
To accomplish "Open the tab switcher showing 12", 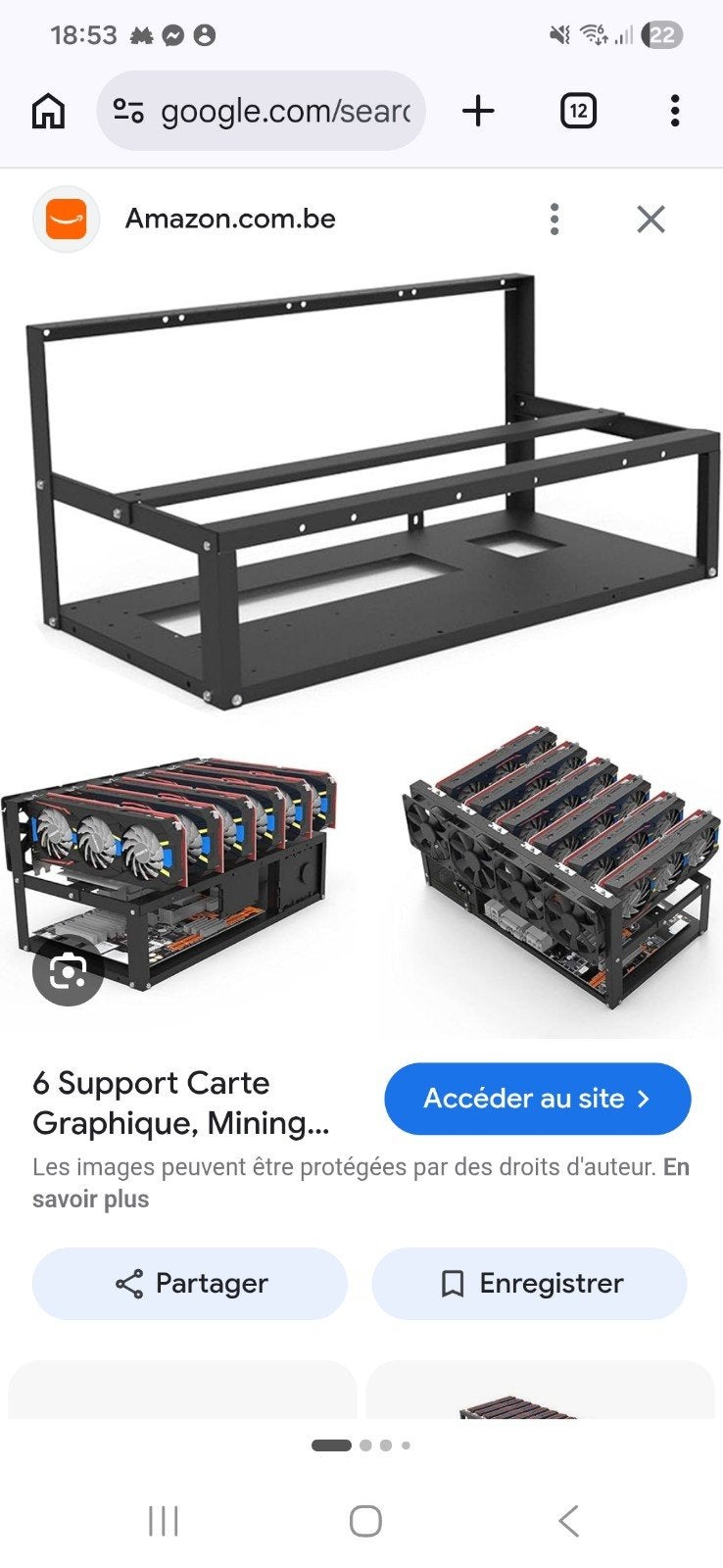I will click(578, 111).
